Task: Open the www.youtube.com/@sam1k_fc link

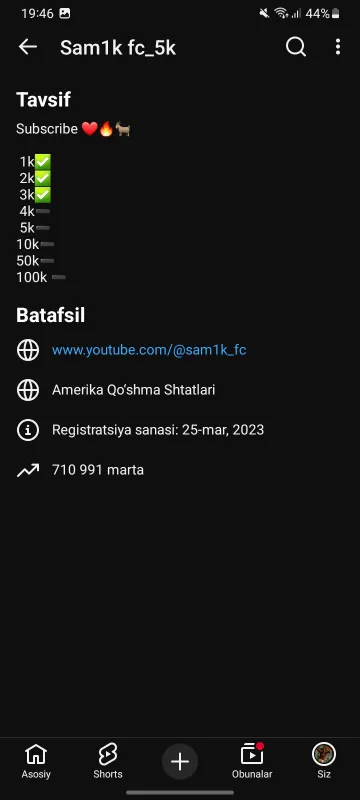Action: (149, 350)
